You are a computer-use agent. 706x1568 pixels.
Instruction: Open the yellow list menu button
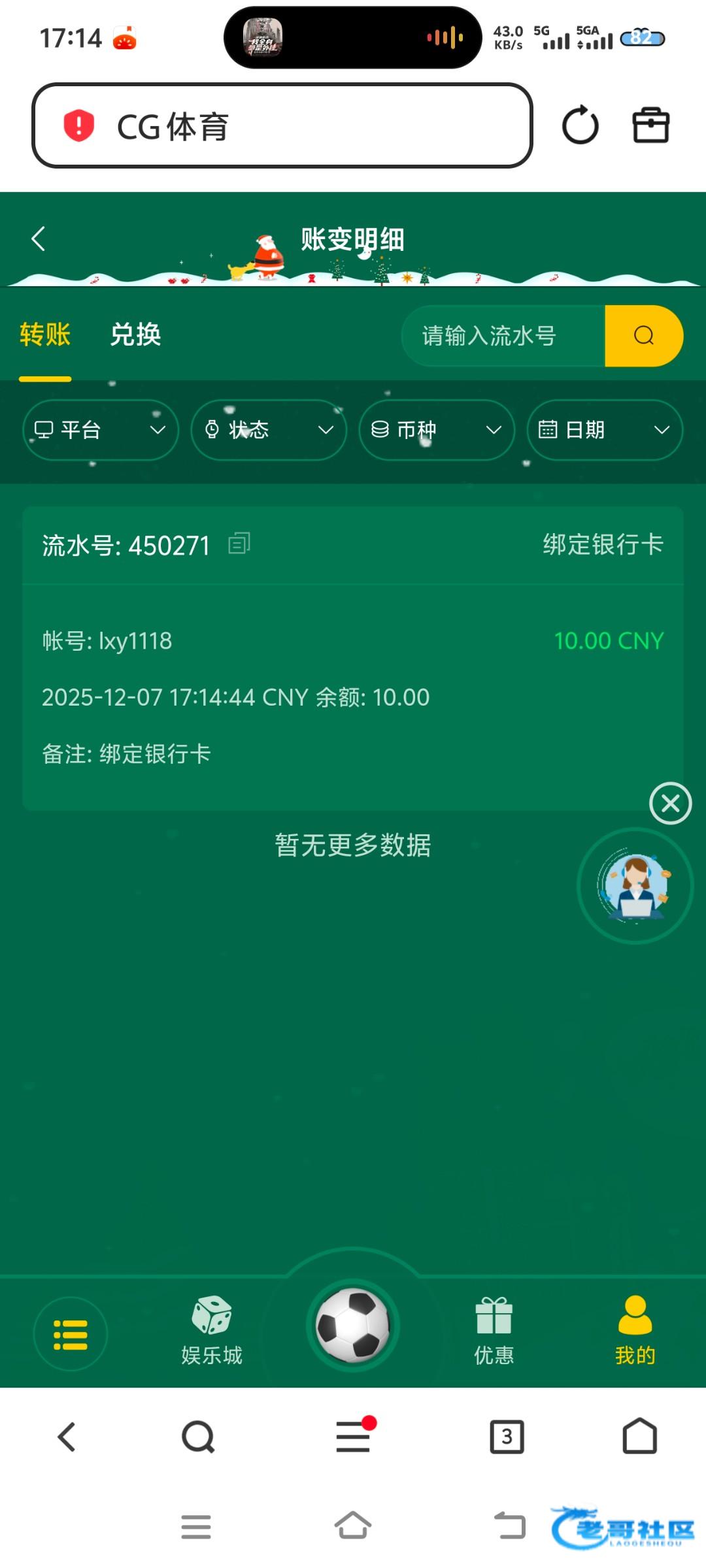71,1334
